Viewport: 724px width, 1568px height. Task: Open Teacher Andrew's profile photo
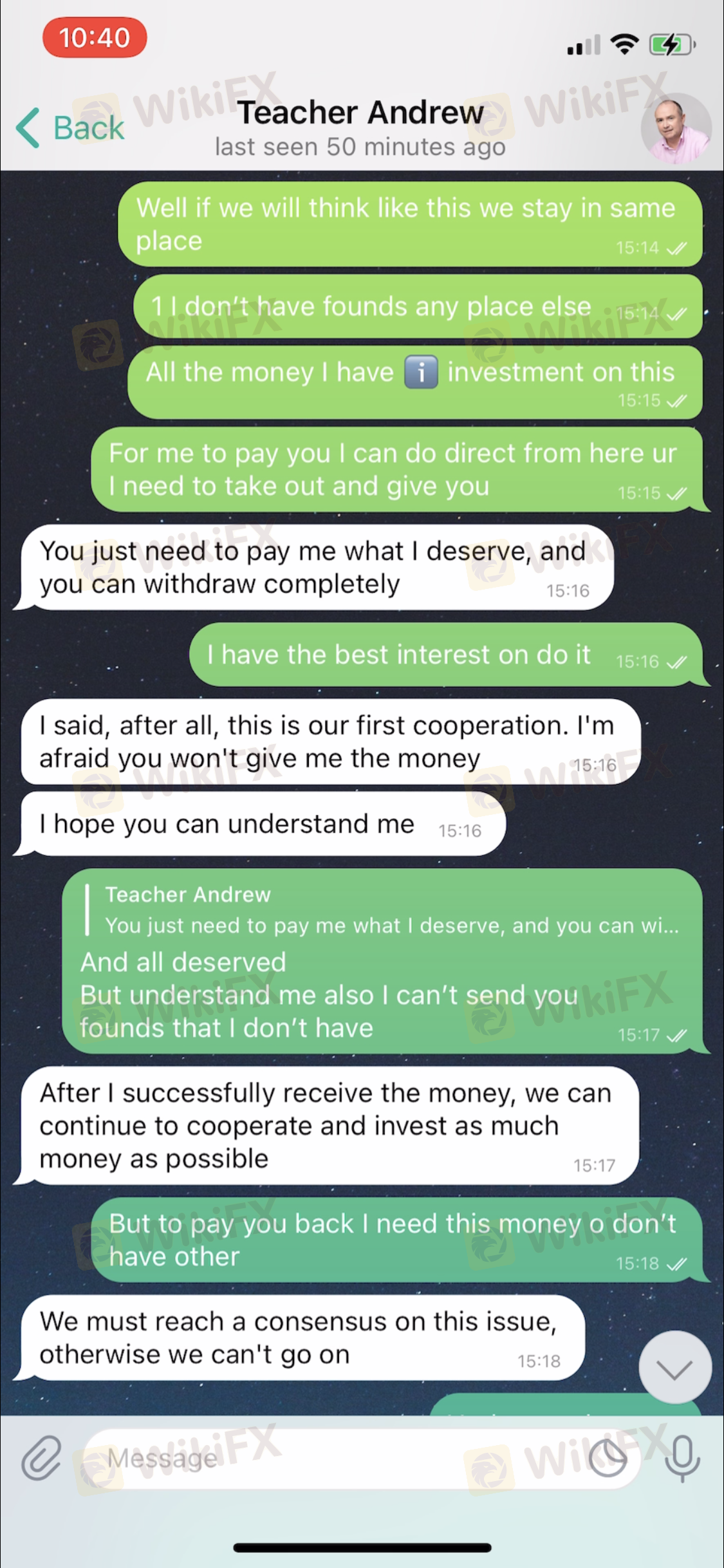pos(676,127)
